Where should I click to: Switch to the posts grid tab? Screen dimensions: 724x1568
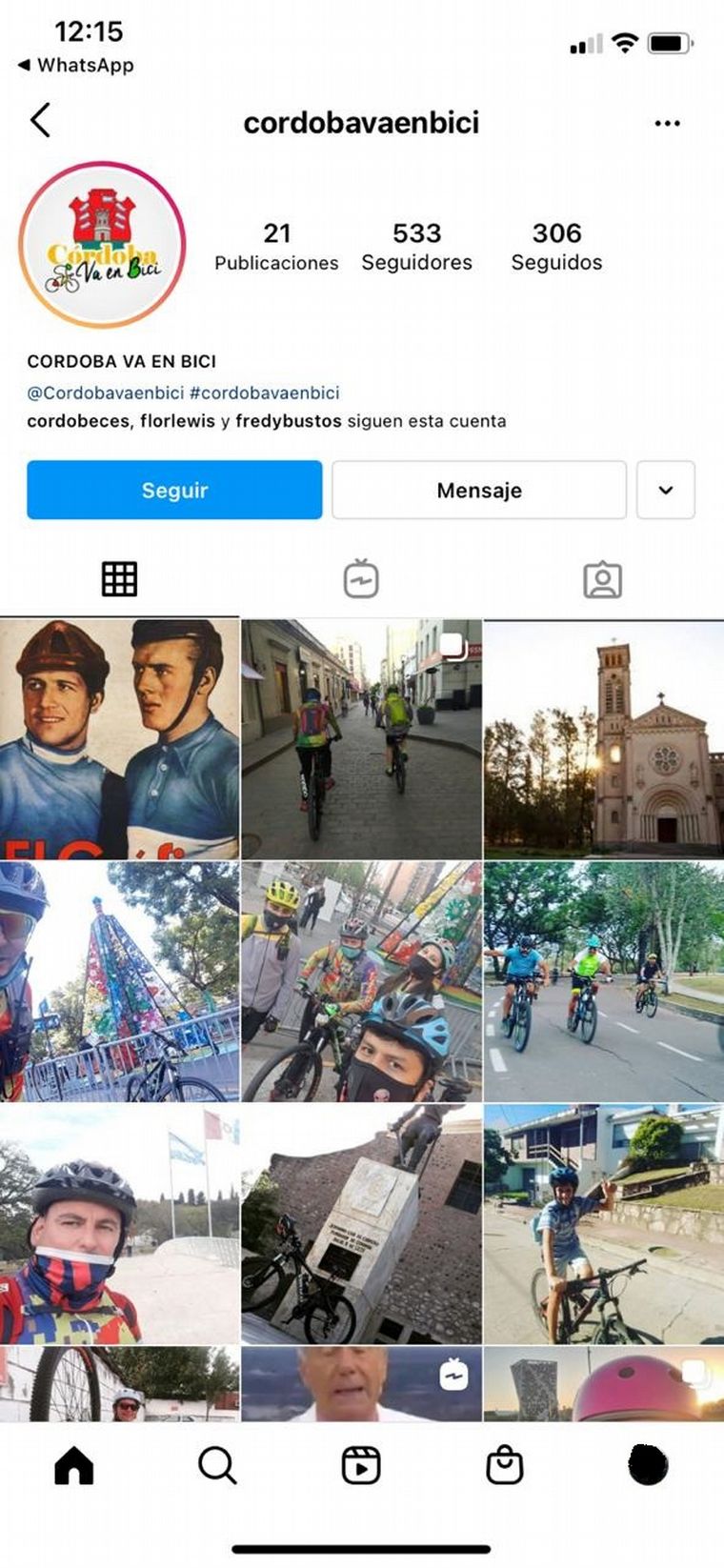point(120,579)
